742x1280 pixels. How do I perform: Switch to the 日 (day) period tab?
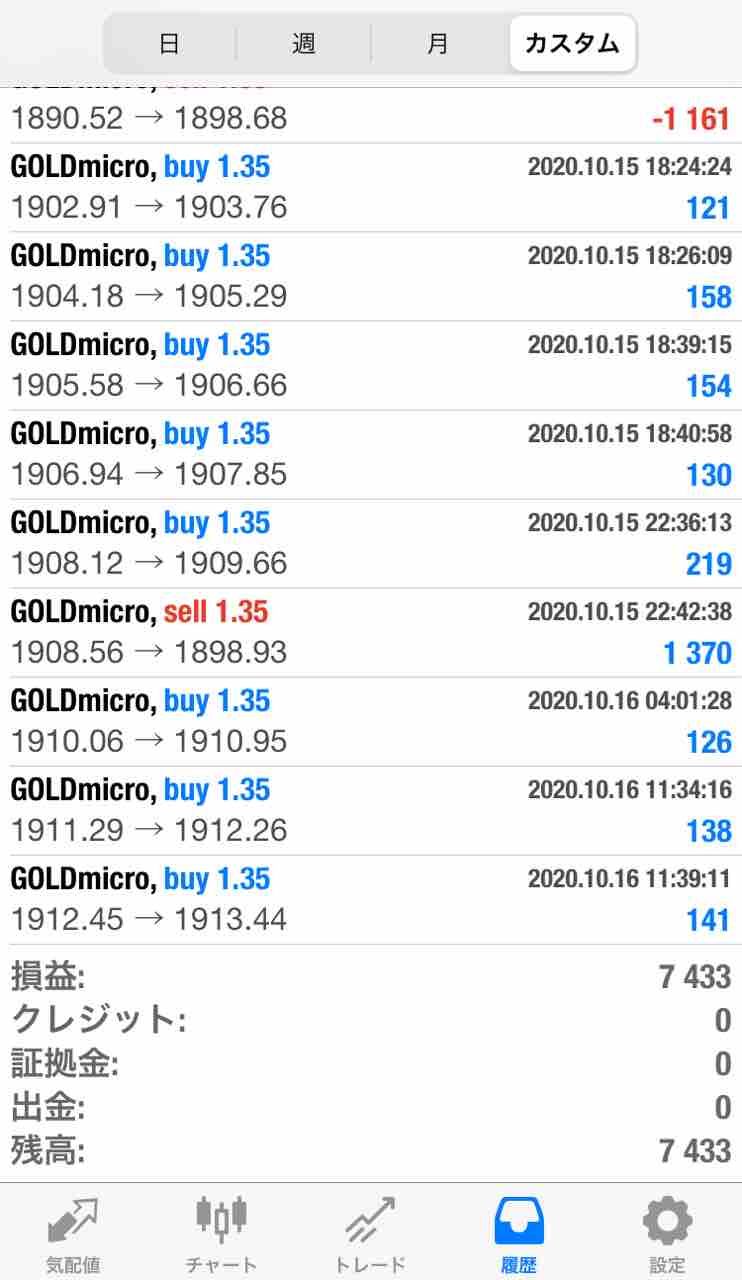(x=169, y=44)
